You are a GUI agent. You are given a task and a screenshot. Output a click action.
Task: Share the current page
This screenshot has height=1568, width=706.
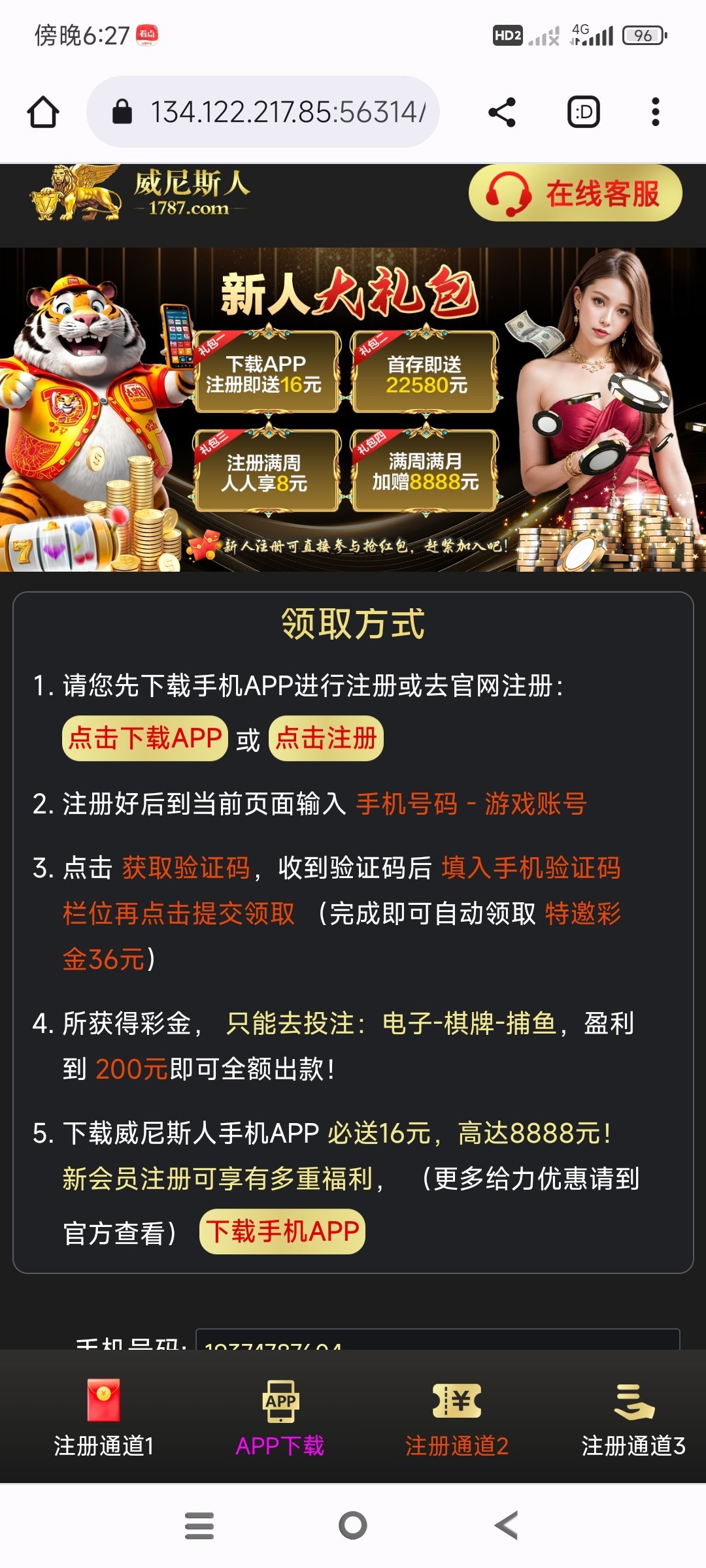[x=502, y=112]
